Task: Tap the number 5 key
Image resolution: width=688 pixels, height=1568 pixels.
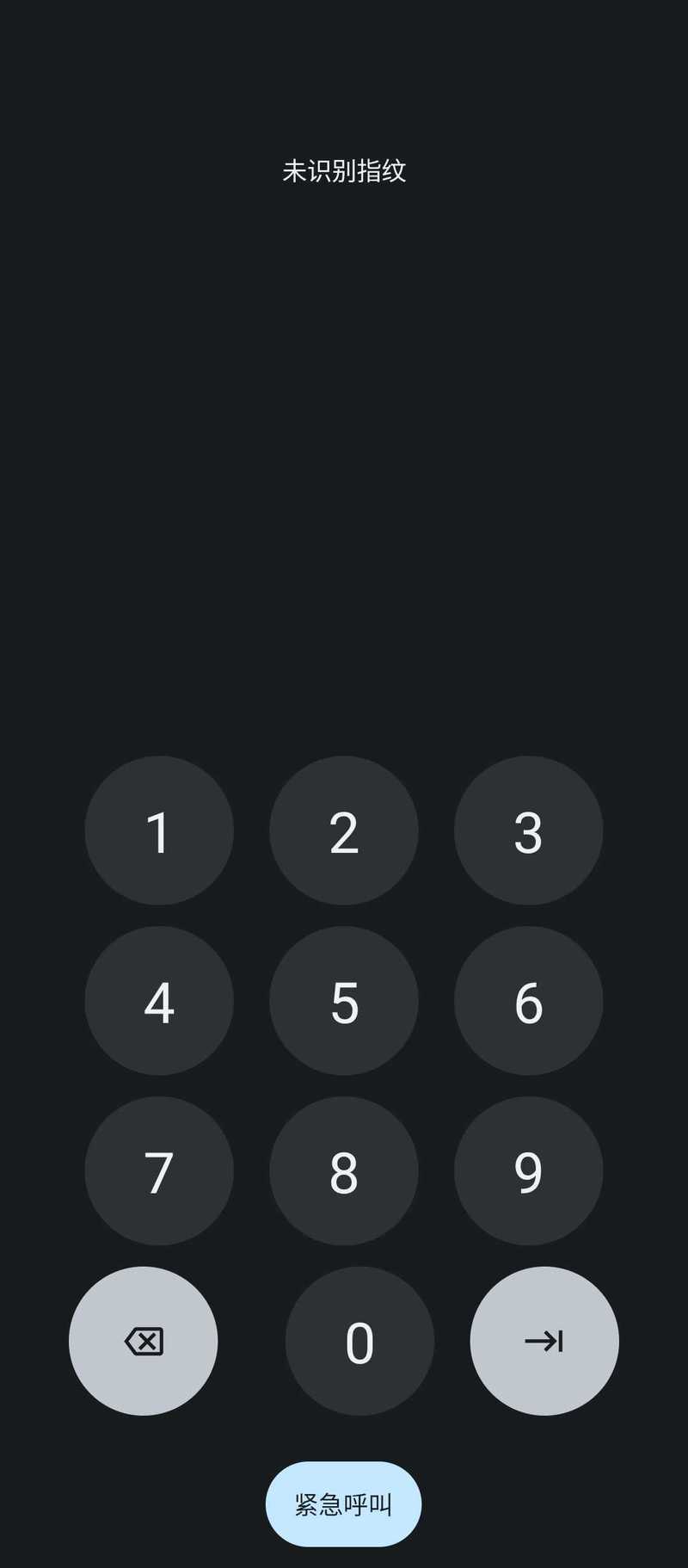Action: (344, 1001)
